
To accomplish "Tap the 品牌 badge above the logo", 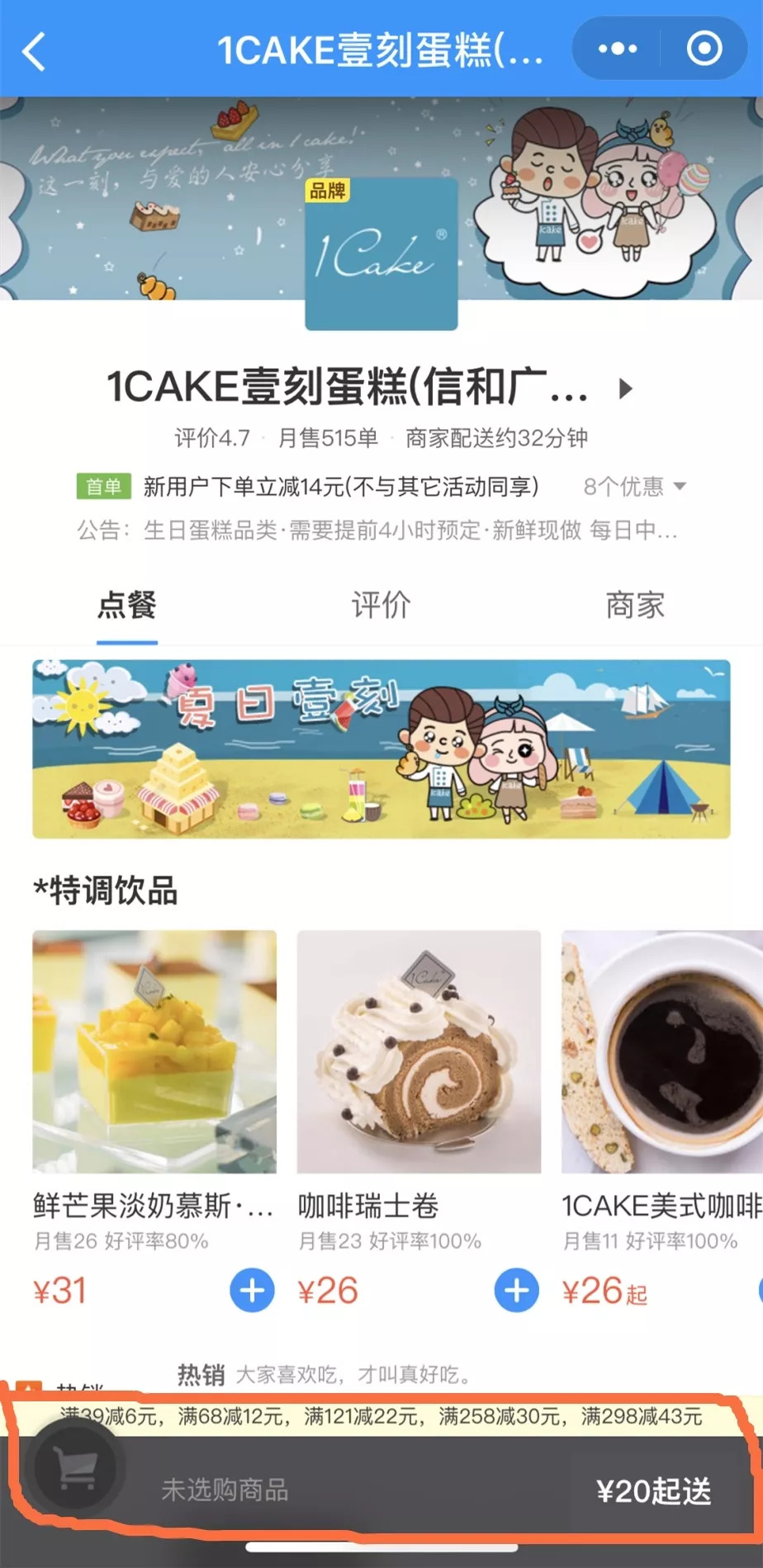I will pyautogui.click(x=328, y=190).
